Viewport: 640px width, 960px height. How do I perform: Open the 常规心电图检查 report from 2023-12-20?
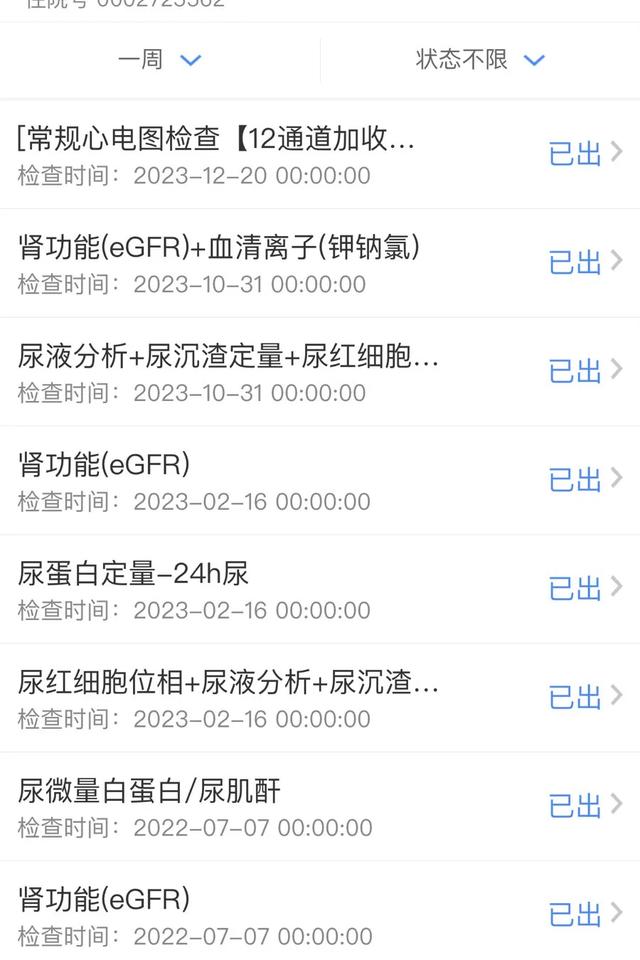320,155
